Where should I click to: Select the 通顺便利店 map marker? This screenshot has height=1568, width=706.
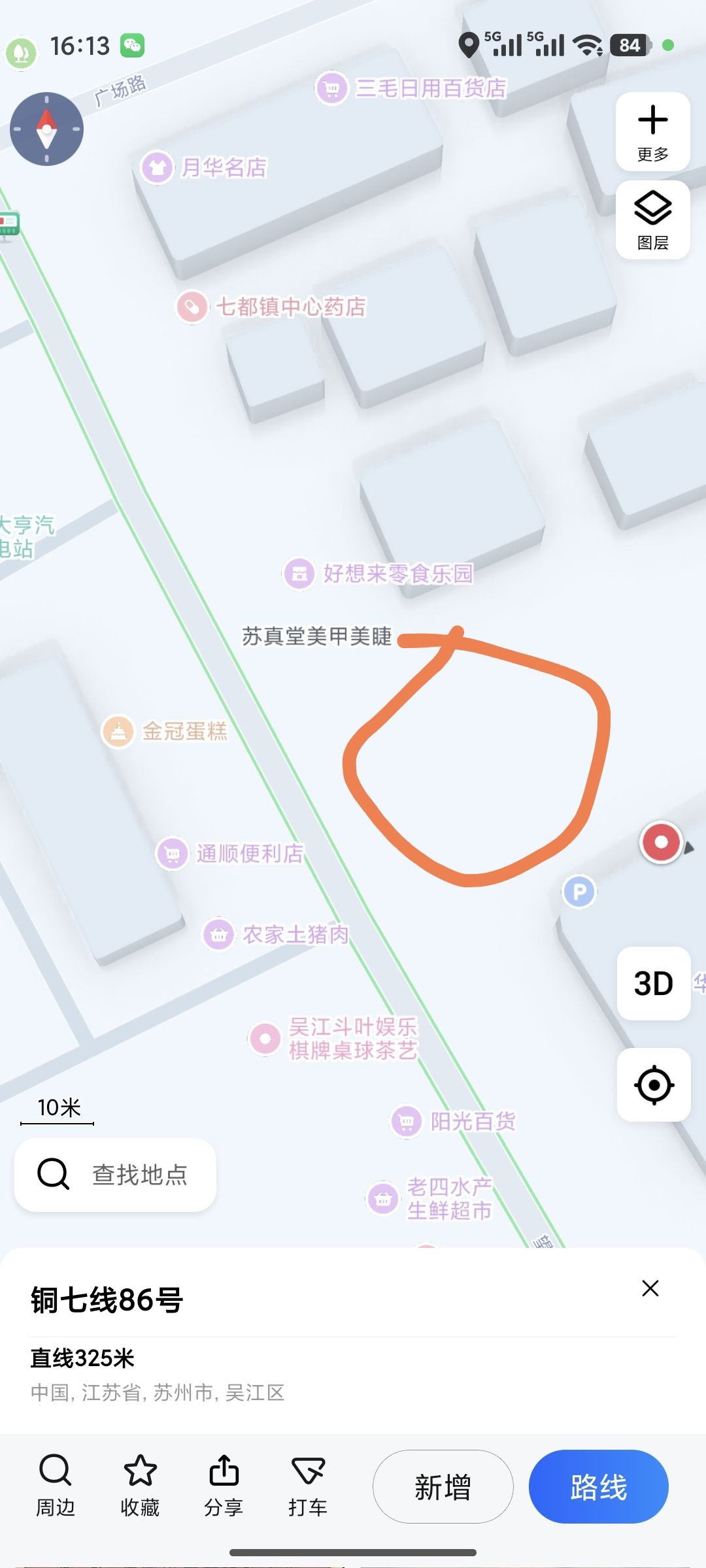[173, 853]
